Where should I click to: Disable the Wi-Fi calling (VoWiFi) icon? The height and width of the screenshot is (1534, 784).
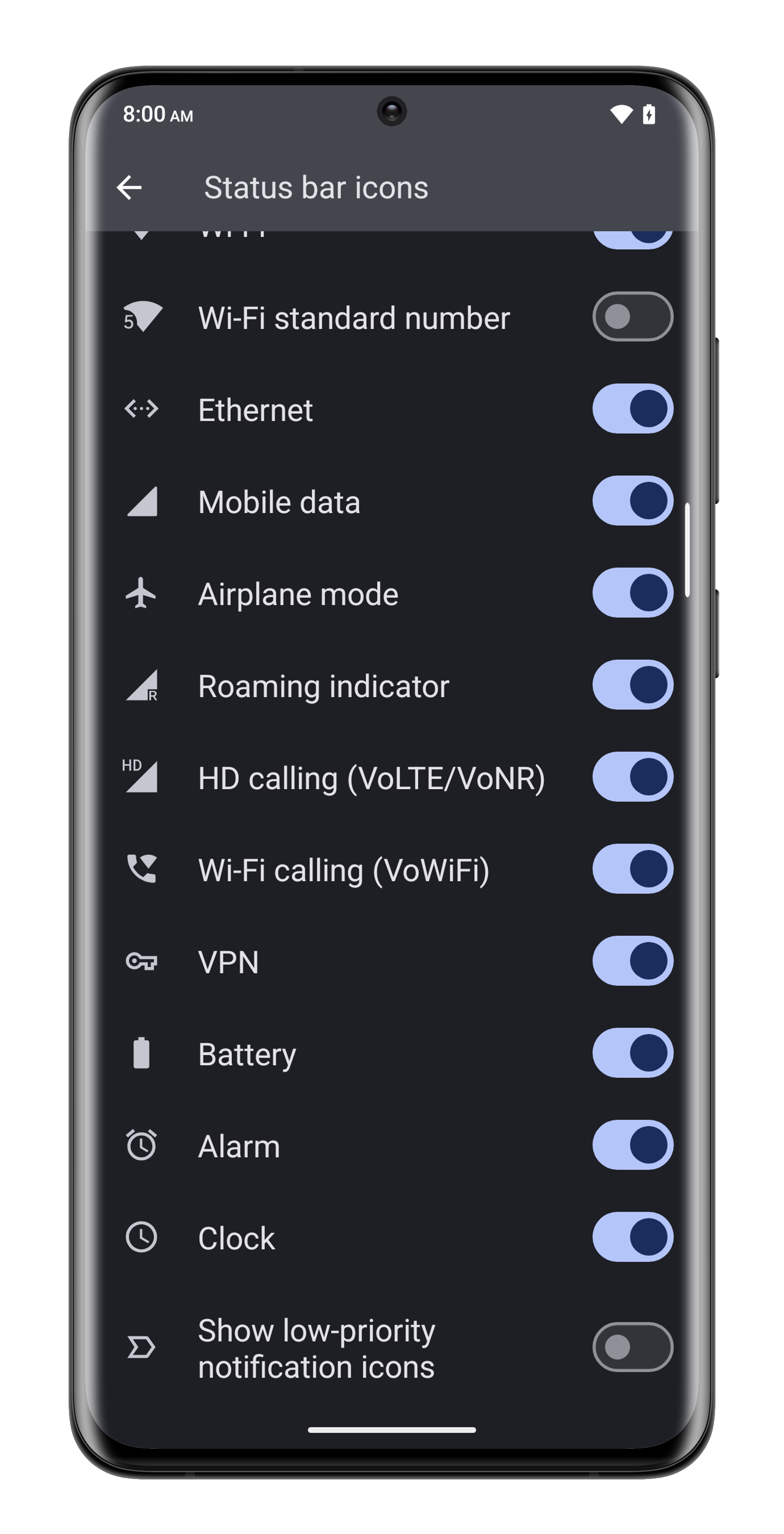(x=632, y=869)
